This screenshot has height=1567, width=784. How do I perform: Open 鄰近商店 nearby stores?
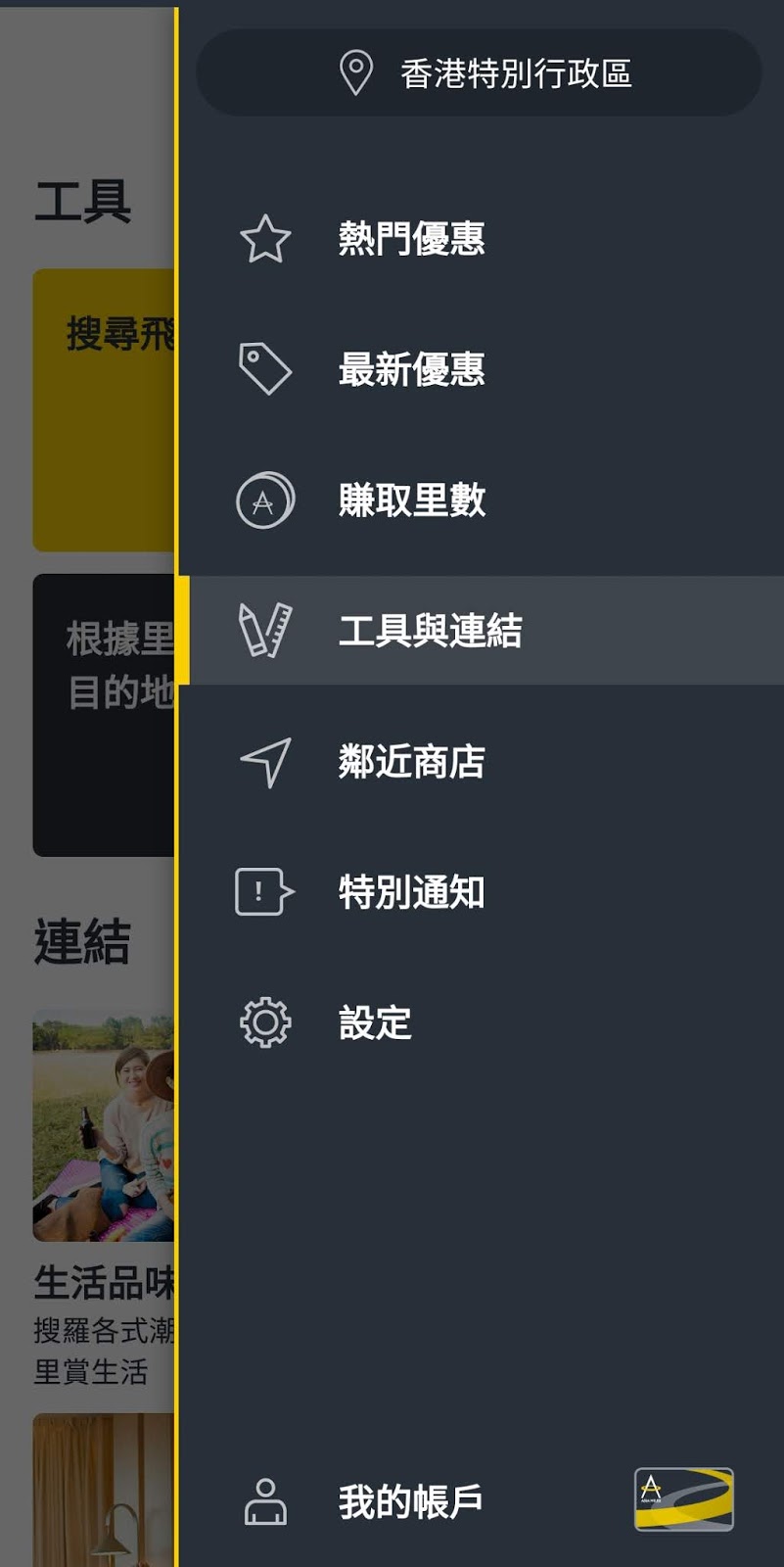(x=411, y=762)
